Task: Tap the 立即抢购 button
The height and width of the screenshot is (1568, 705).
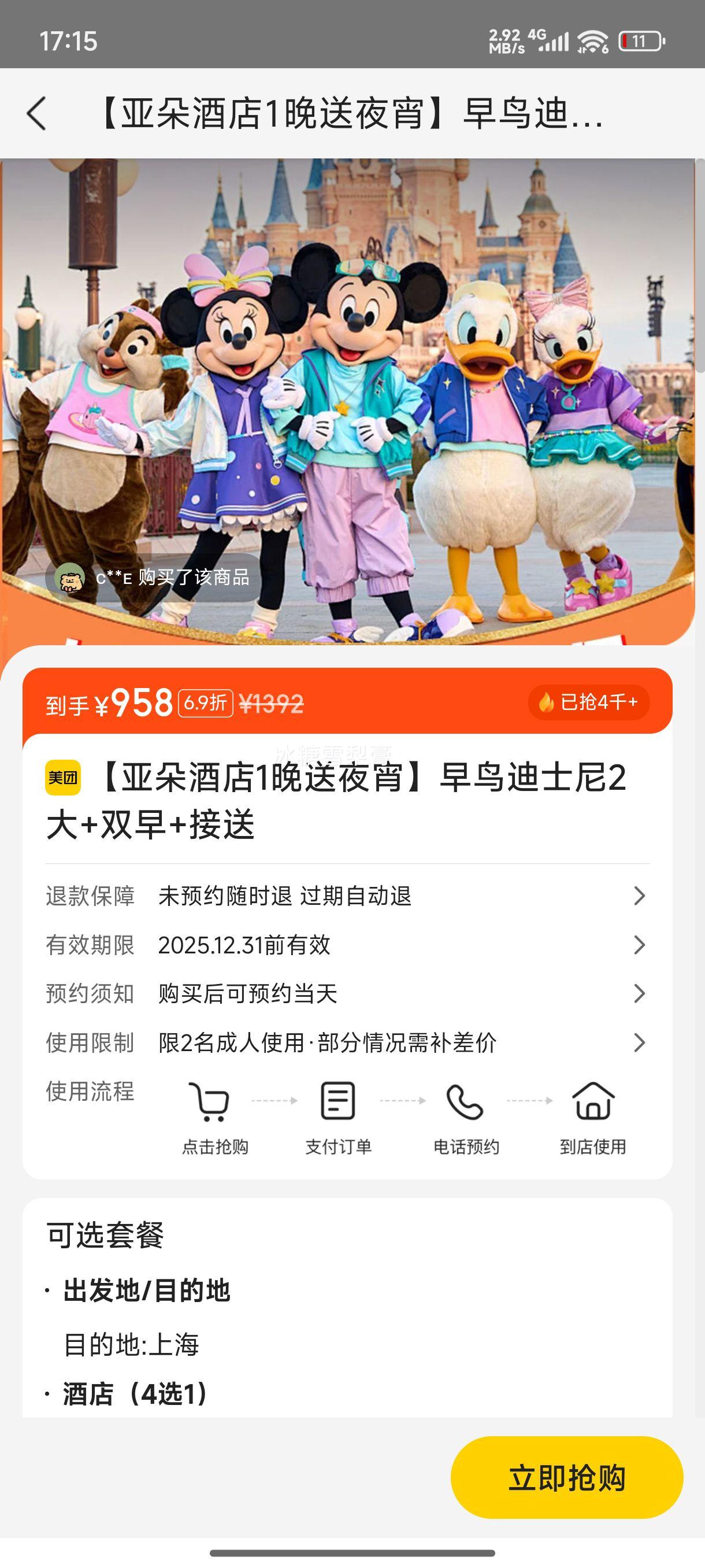Action: (x=566, y=1477)
